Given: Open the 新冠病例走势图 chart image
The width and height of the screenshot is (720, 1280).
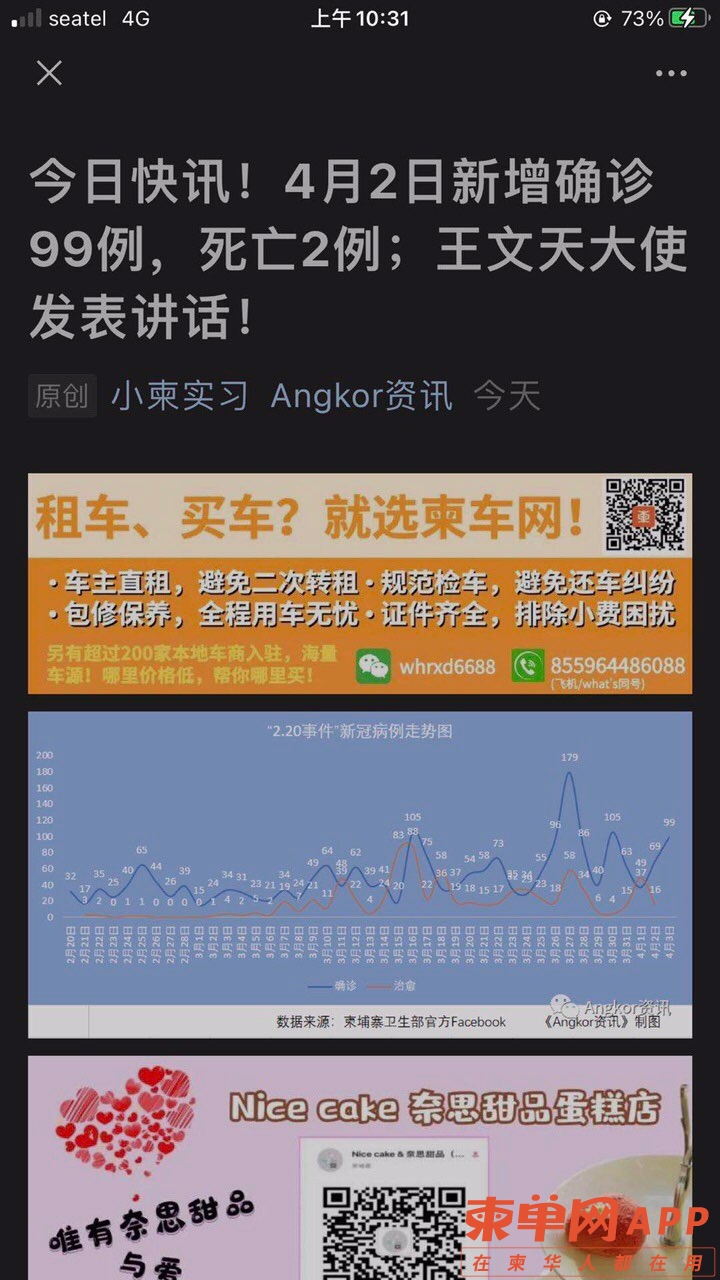Looking at the screenshot, I should point(359,873).
